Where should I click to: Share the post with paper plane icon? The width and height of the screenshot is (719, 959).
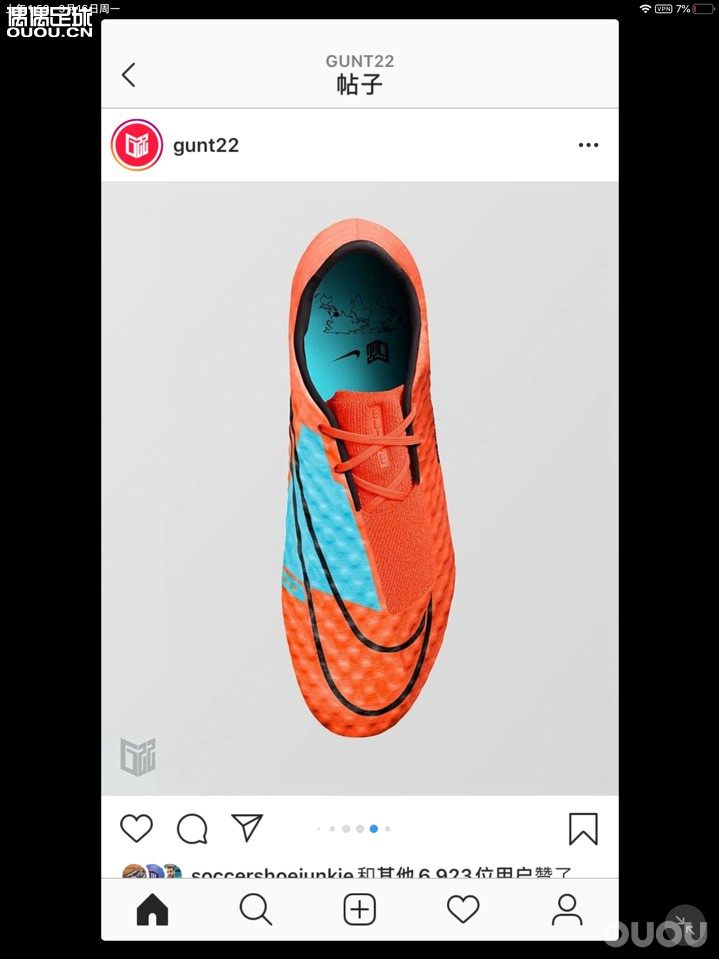coord(247,827)
